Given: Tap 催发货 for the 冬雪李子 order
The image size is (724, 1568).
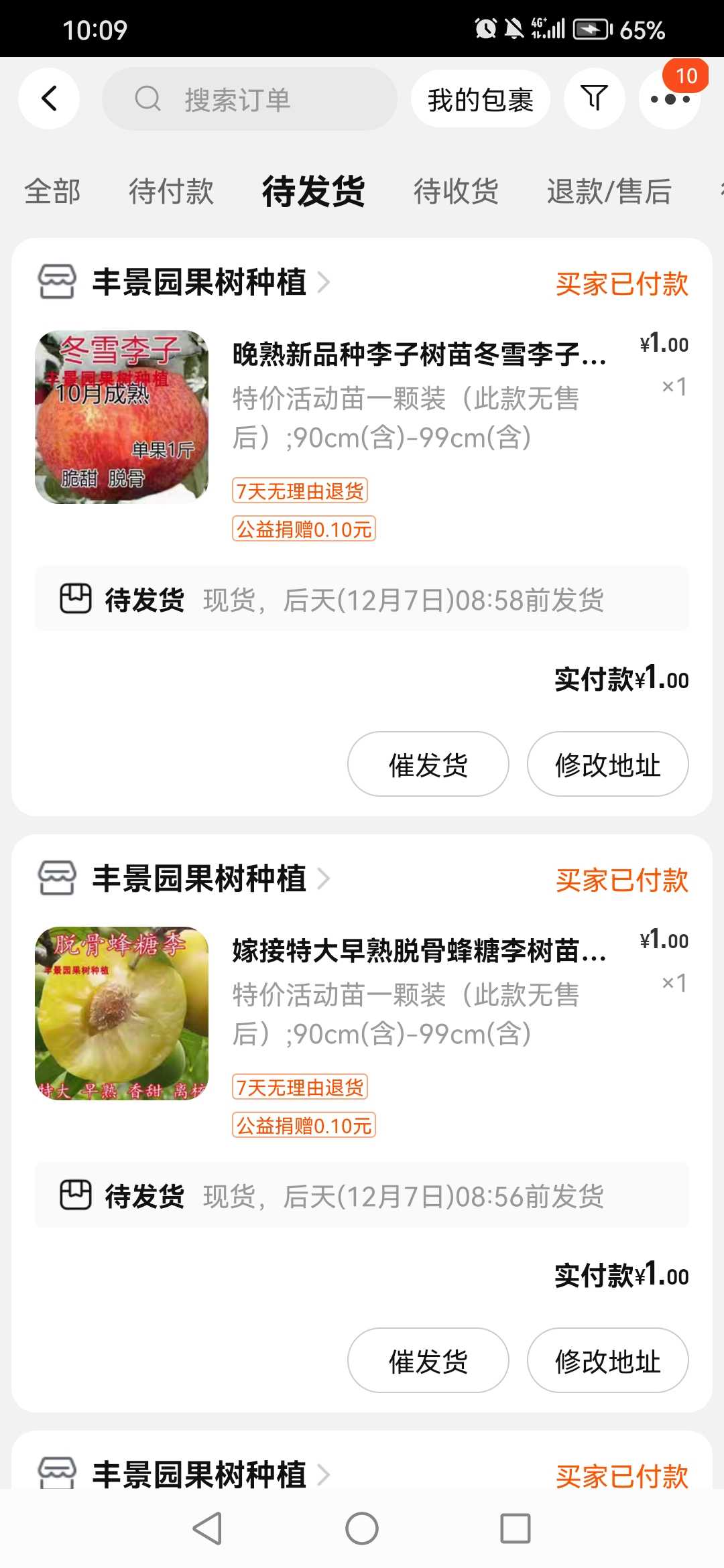Looking at the screenshot, I should (428, 764).
